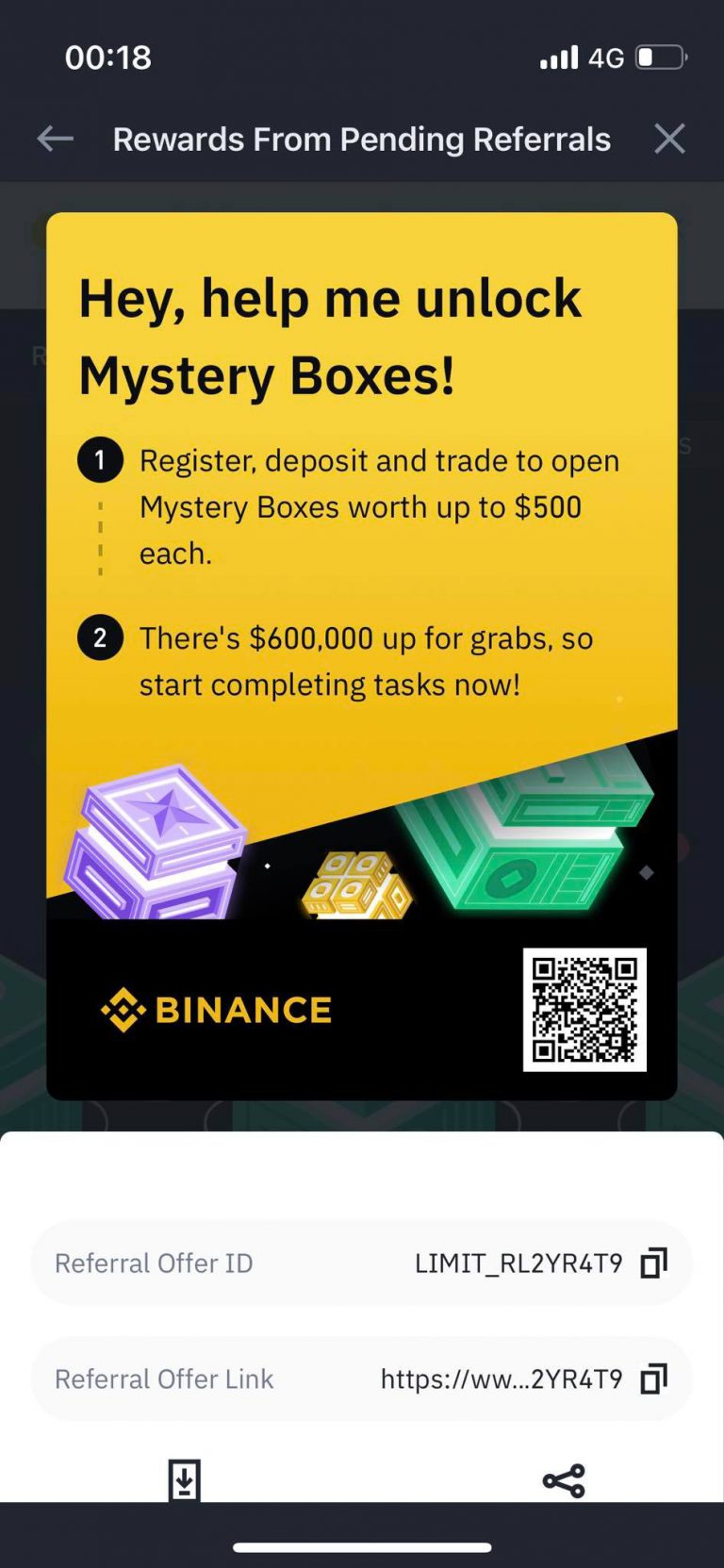This screenshot has height=1568, width=724.
Task: Copy the Referral Offer ID
Action: coord(653,1263)
